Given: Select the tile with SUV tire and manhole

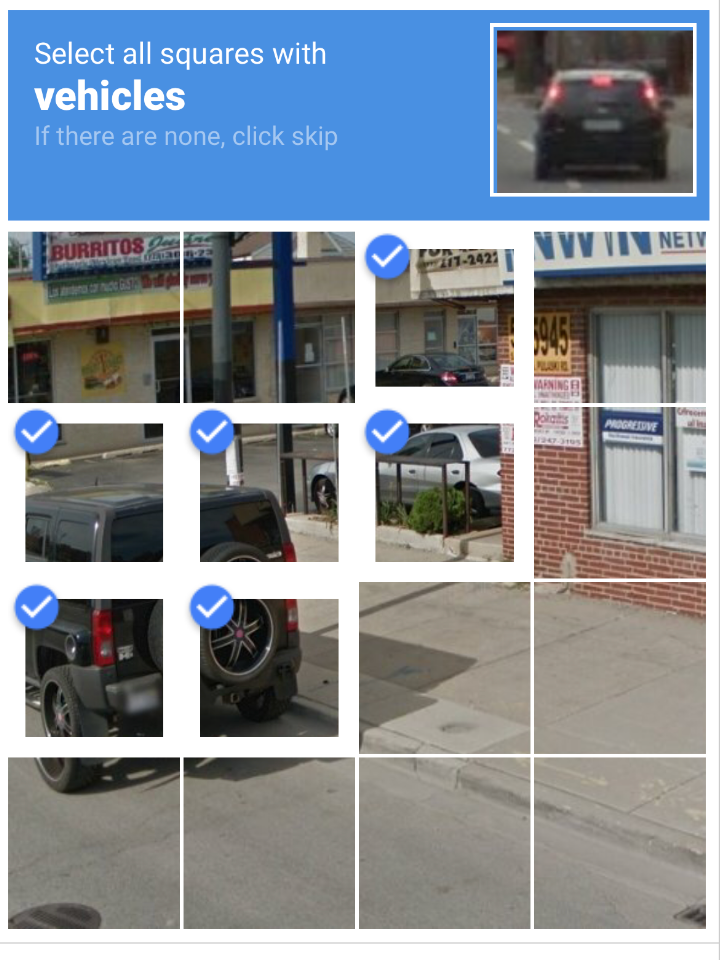Looking at the screenshot, I should tap(94, 842).
